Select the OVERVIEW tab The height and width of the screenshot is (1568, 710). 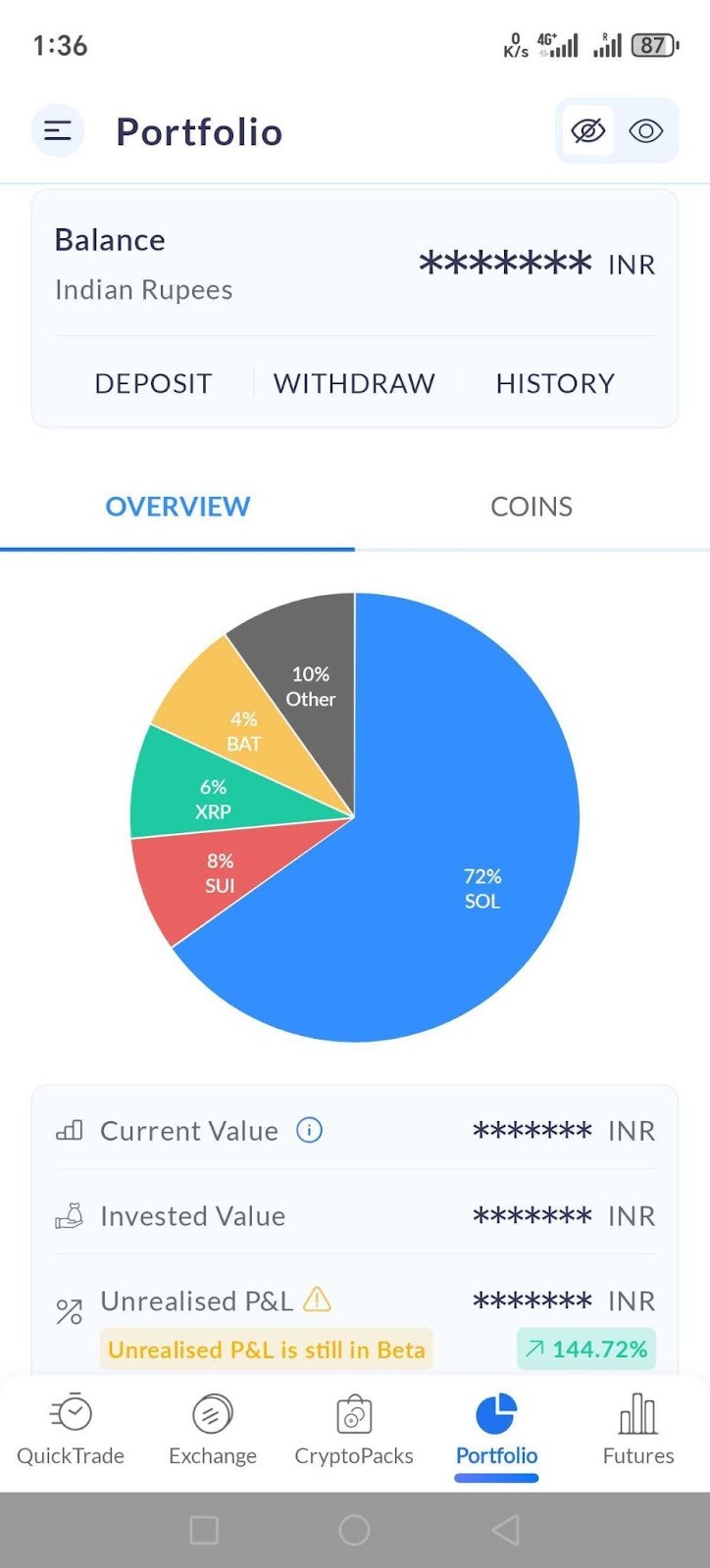pos(177,507)
